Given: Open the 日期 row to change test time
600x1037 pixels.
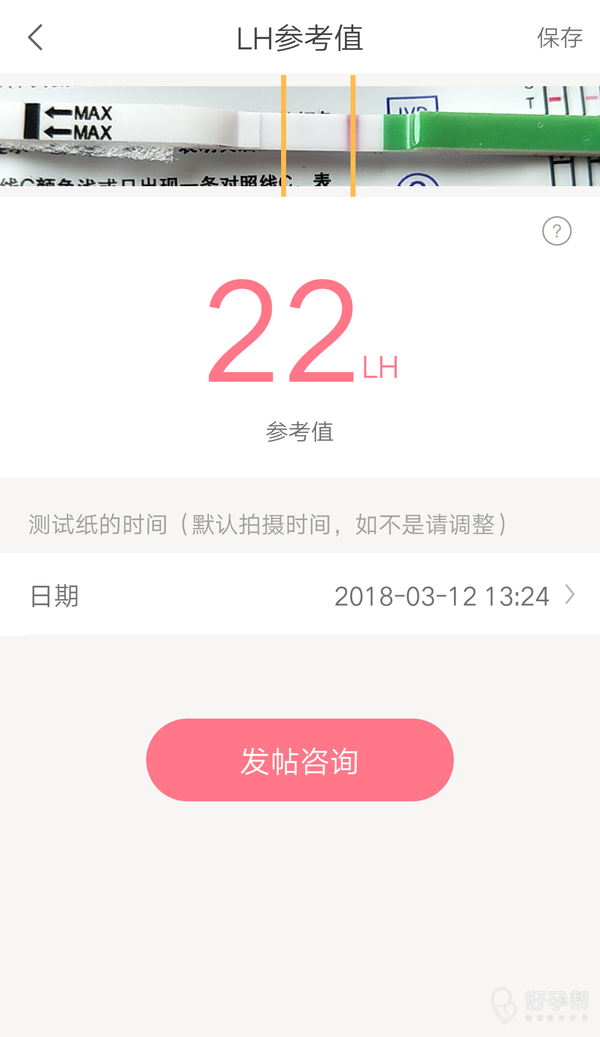Looking at the screenshot, I should [300, 596].
